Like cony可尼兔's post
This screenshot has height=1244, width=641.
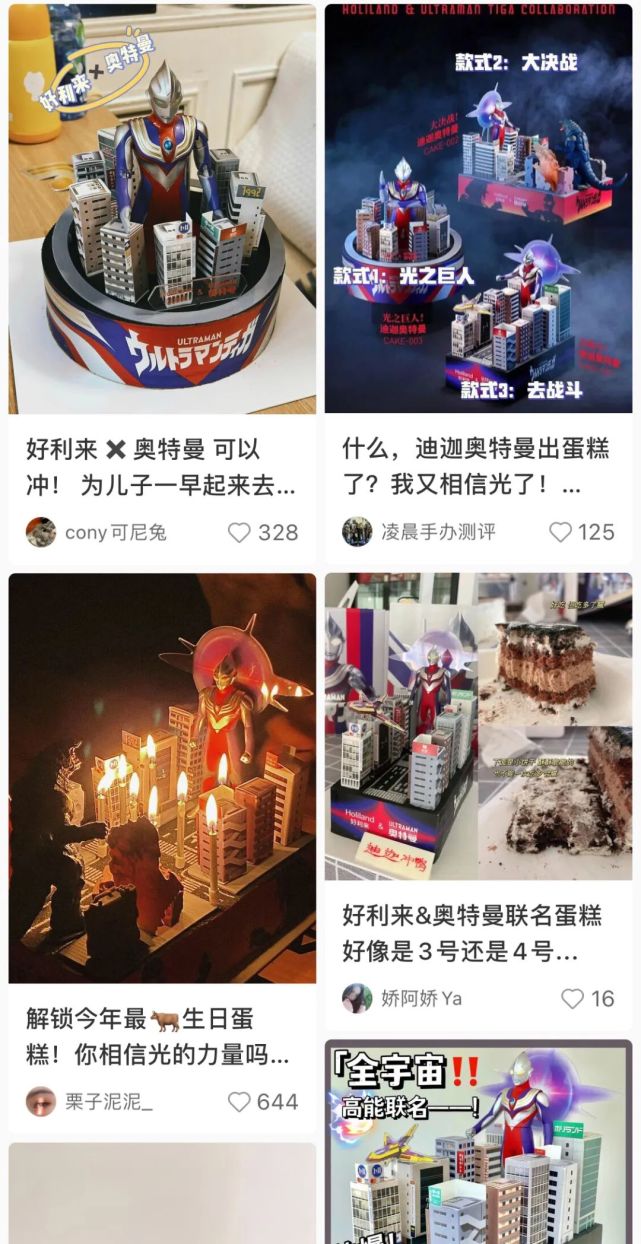239,532
